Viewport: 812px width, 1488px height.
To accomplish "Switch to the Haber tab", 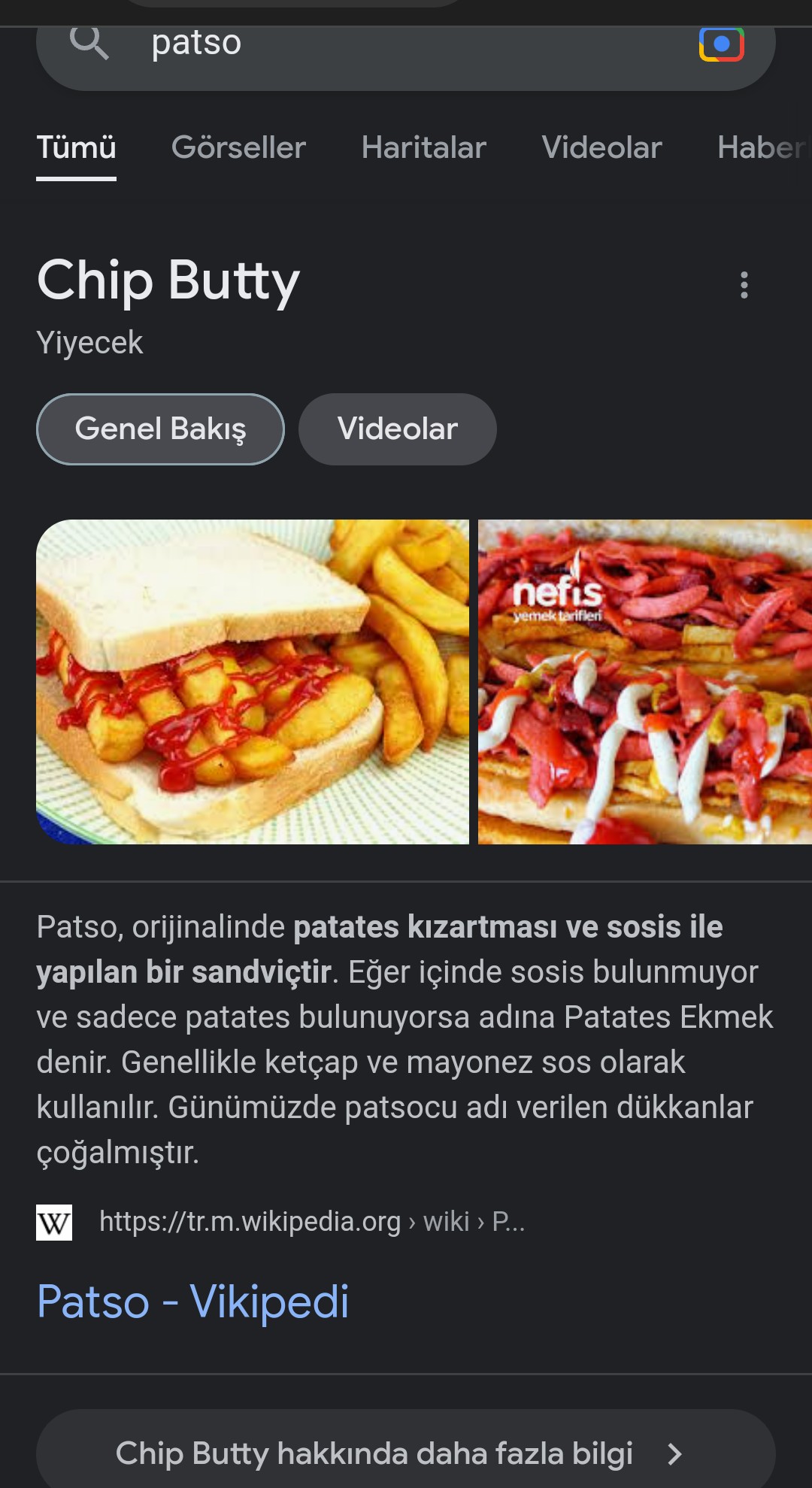I will pos(761,147).
